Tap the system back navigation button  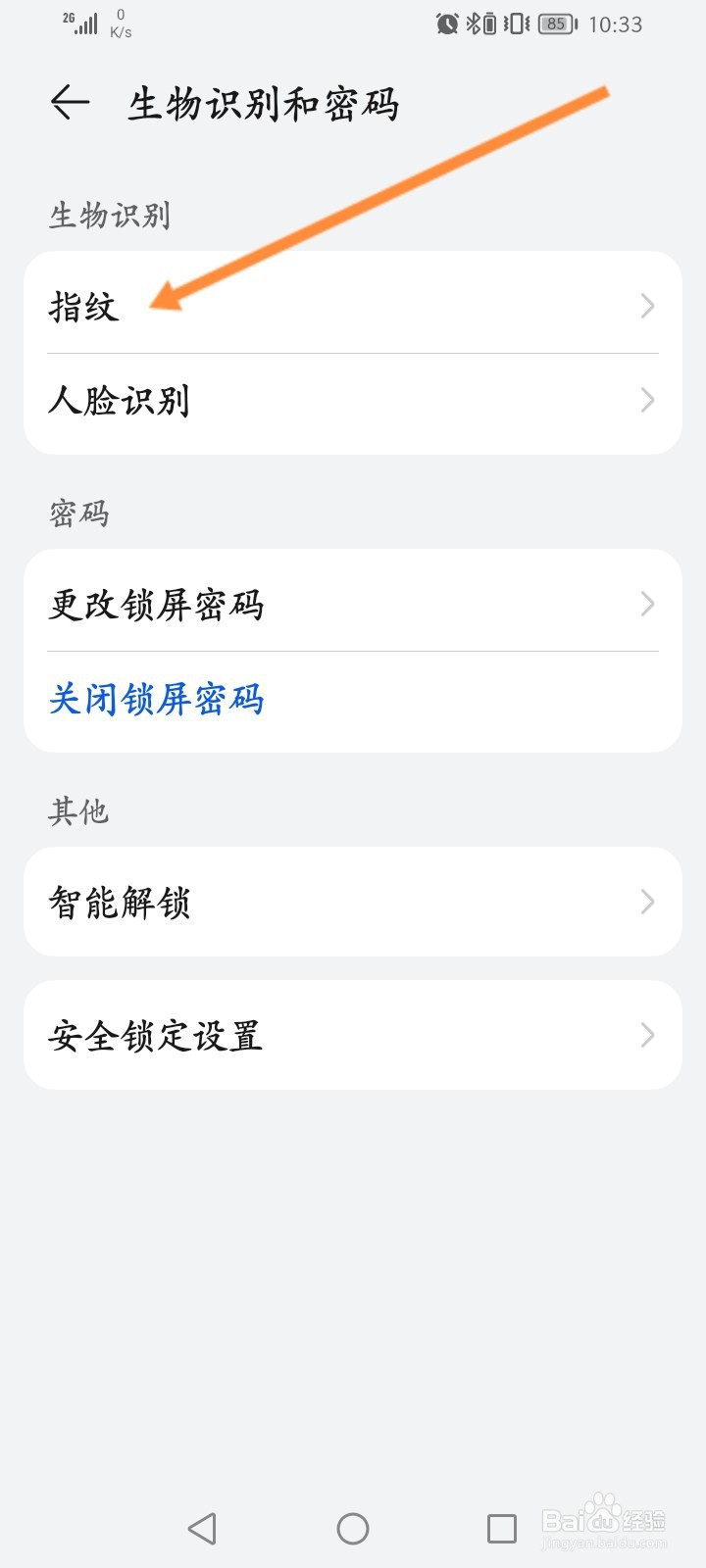coord(202,1528)
